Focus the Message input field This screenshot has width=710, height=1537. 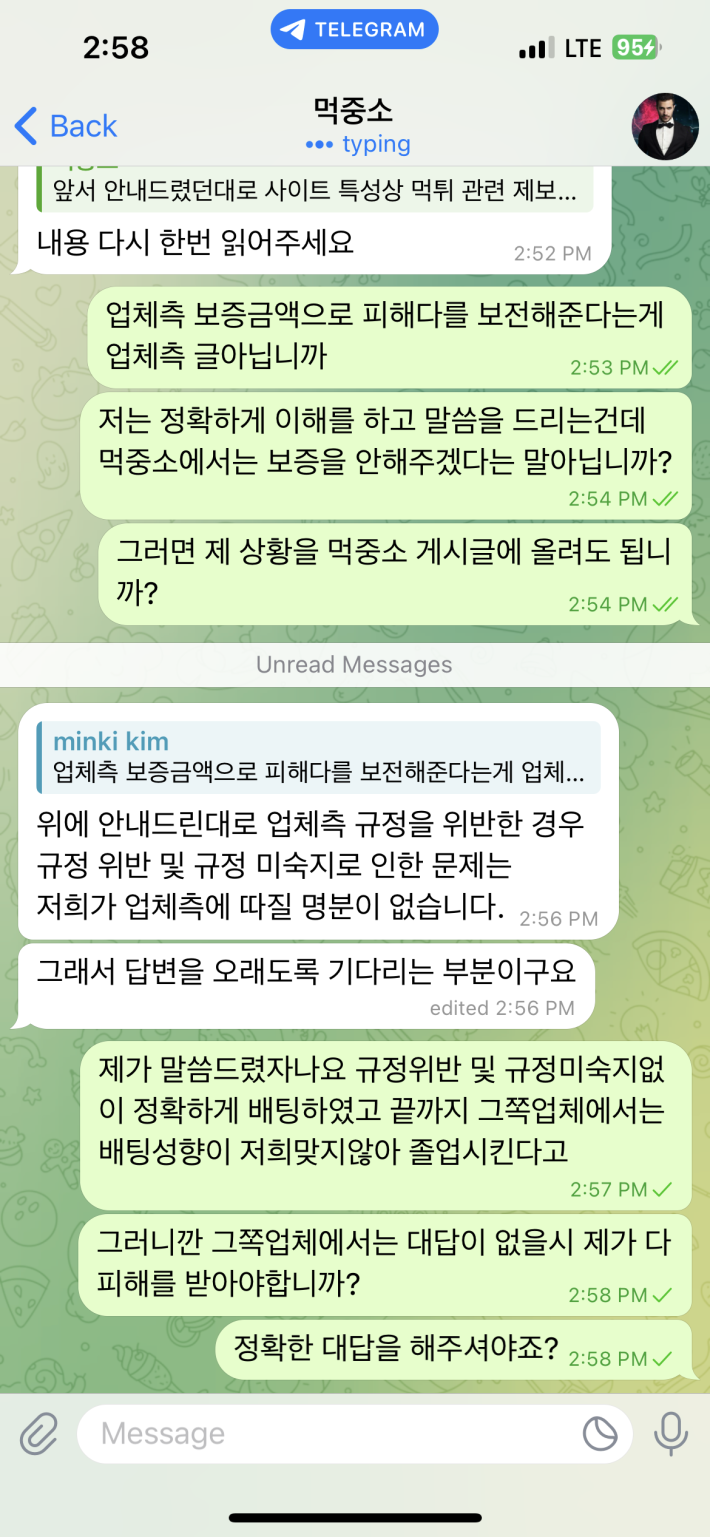(330, 1434)
